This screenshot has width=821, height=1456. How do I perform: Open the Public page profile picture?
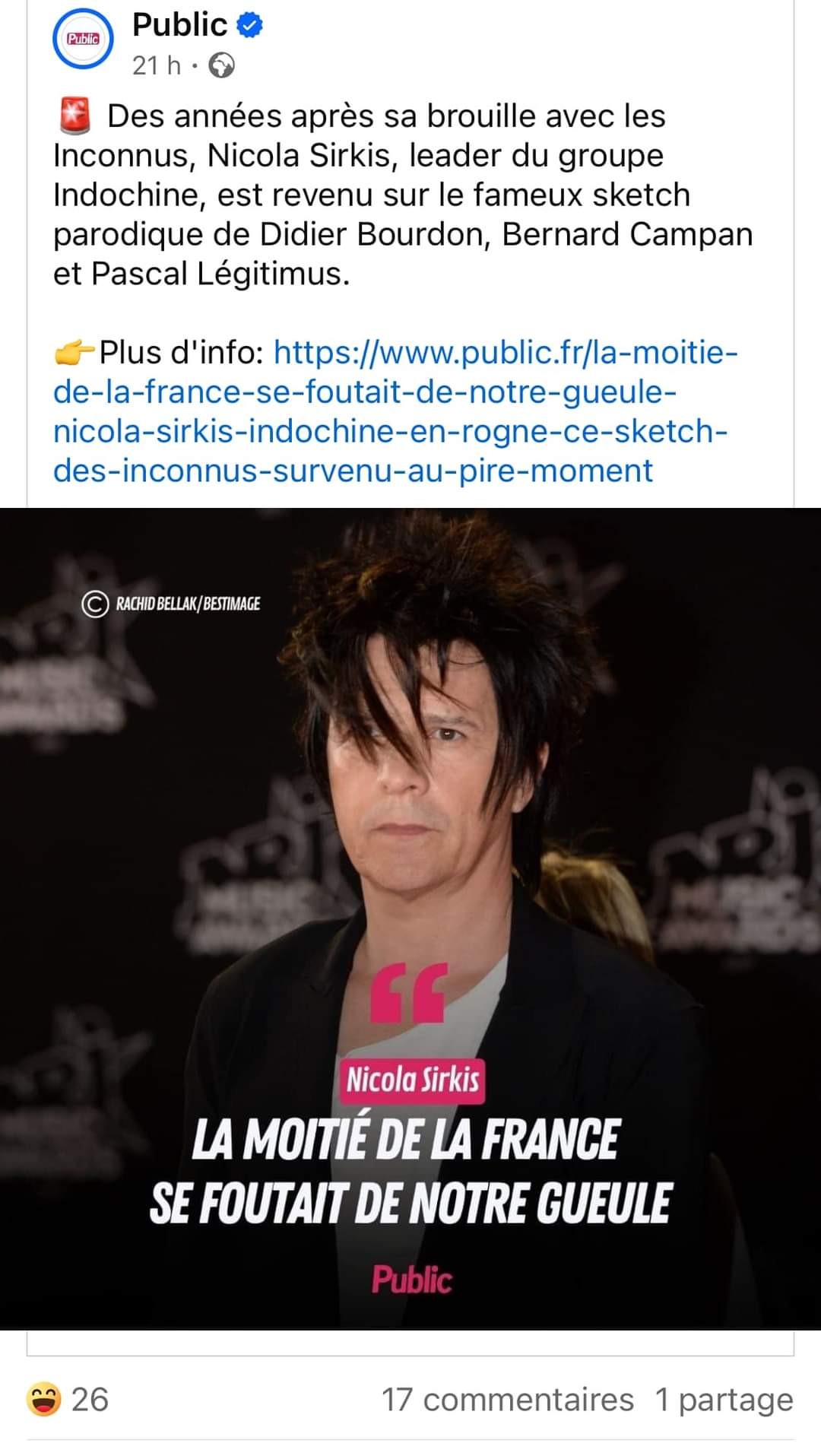click(x=83, y=39)
